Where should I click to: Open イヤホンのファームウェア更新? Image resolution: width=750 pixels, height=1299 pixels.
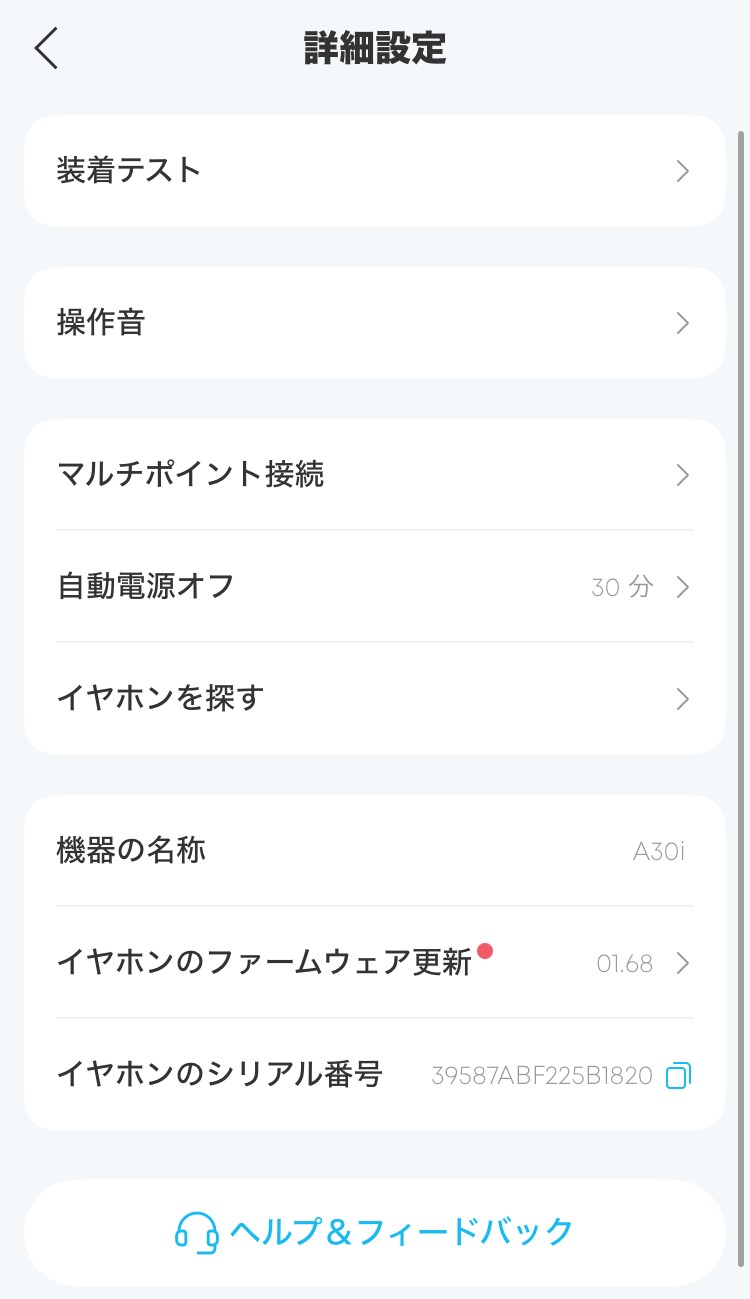tap(374, 963)
